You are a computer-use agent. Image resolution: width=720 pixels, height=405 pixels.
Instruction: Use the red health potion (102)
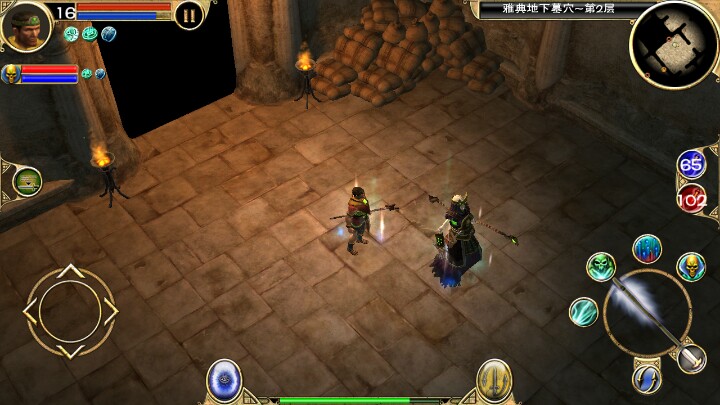pos(691,198)
